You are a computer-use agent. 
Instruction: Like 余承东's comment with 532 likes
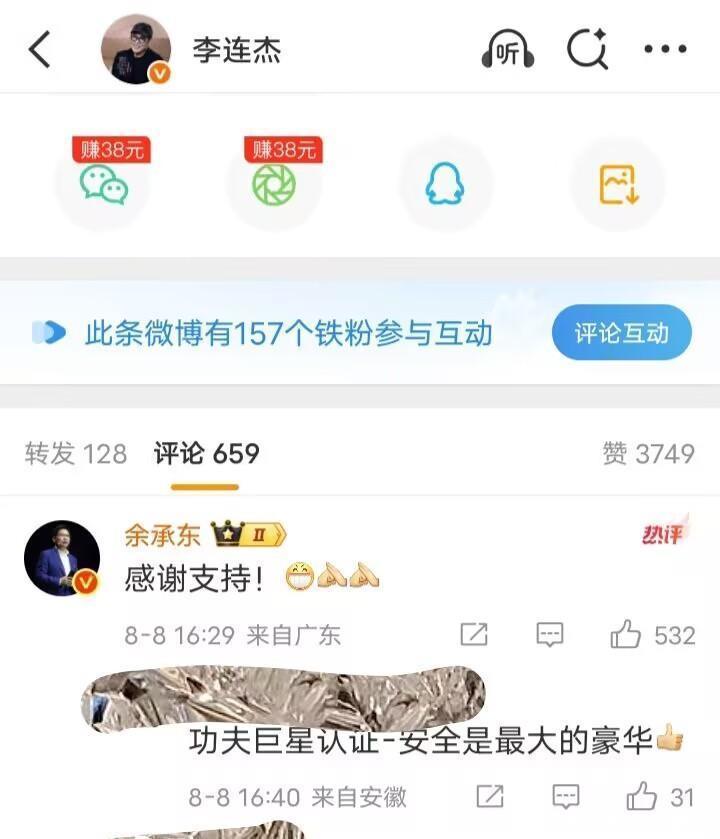[x=626, y=634]
